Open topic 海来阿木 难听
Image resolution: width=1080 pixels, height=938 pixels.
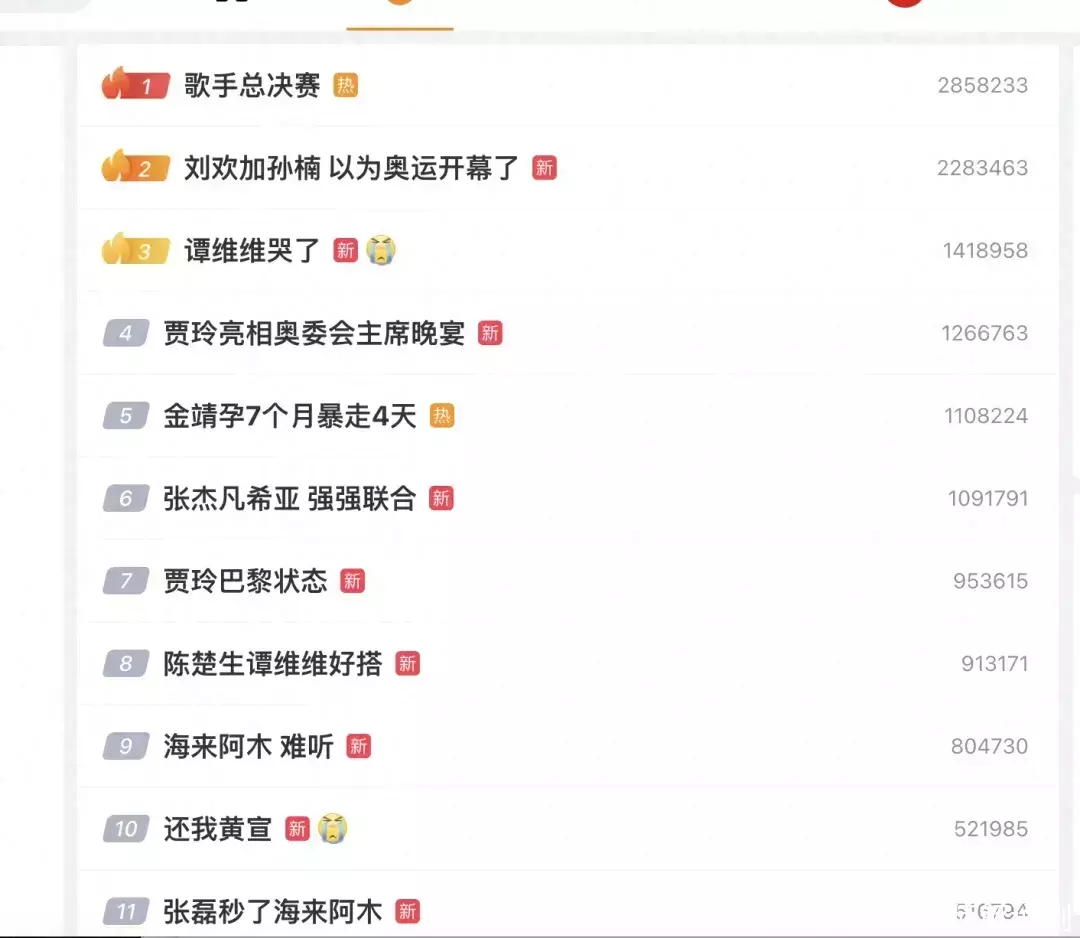tap(248, 747)
